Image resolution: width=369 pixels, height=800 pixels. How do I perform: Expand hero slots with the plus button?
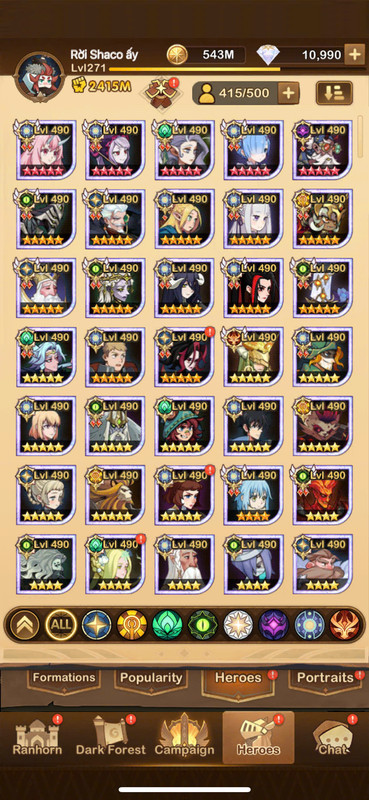[288, 93]
